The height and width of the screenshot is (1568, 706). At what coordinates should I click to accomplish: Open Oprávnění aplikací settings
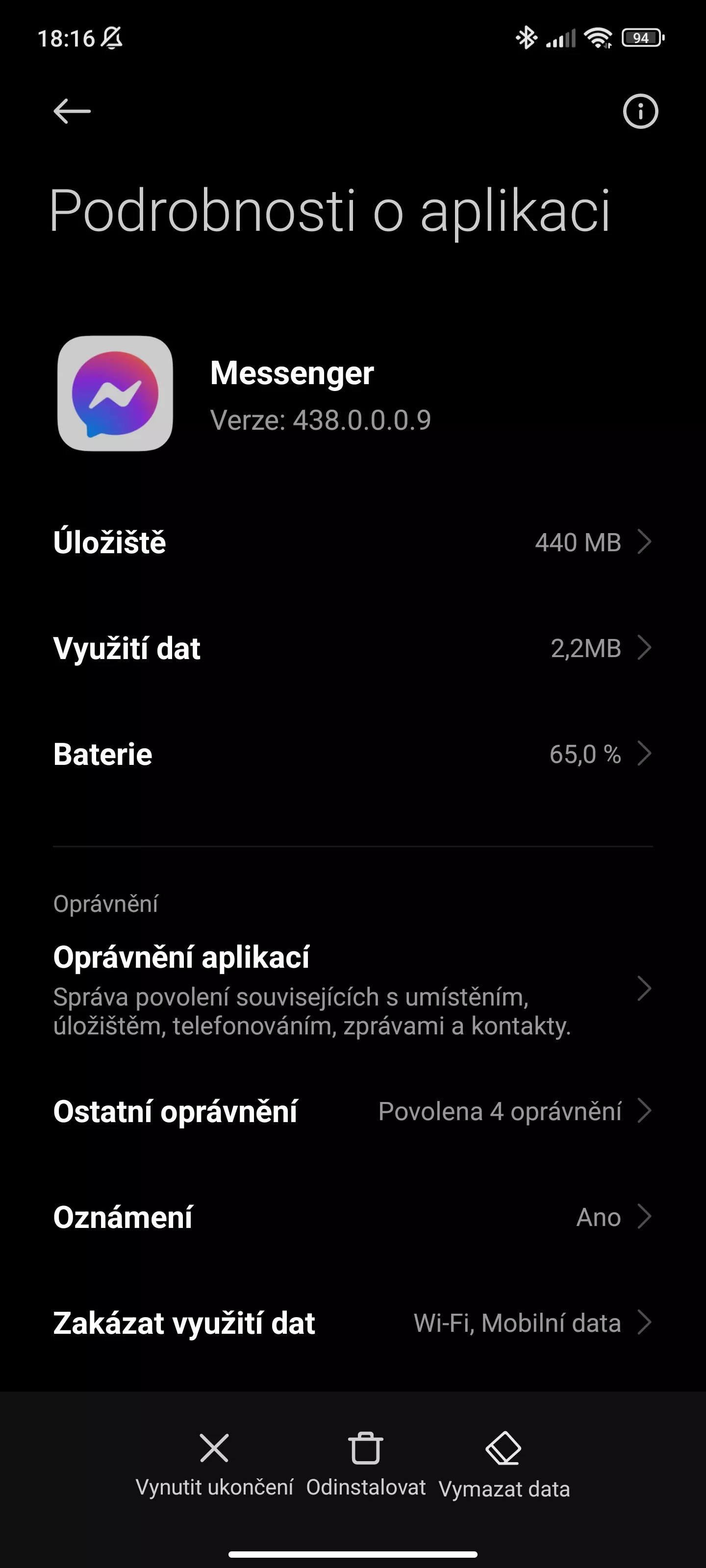point(353,988)
